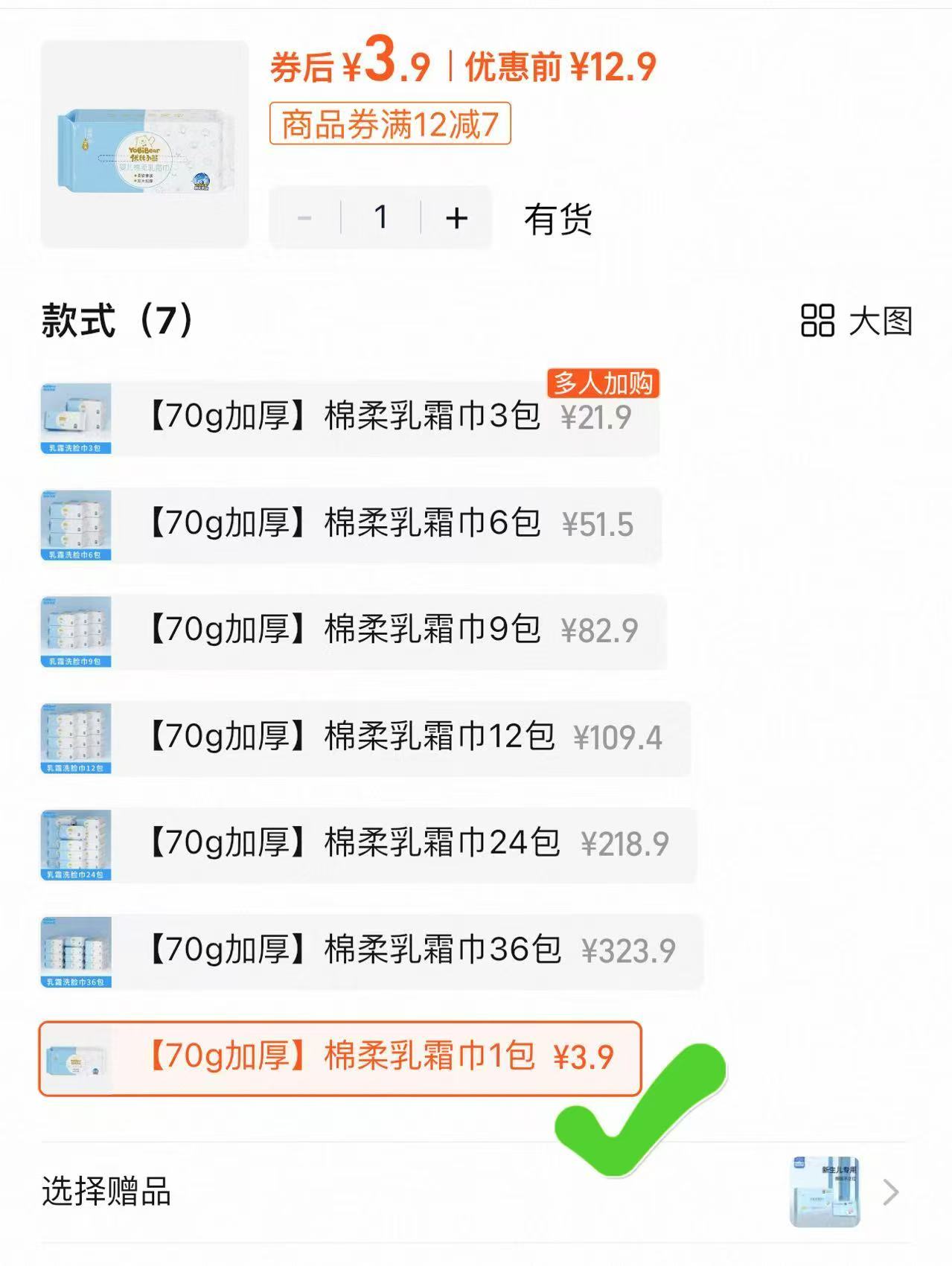
Task: Switch to 大图 large image view
Action: tap(857, 322)
